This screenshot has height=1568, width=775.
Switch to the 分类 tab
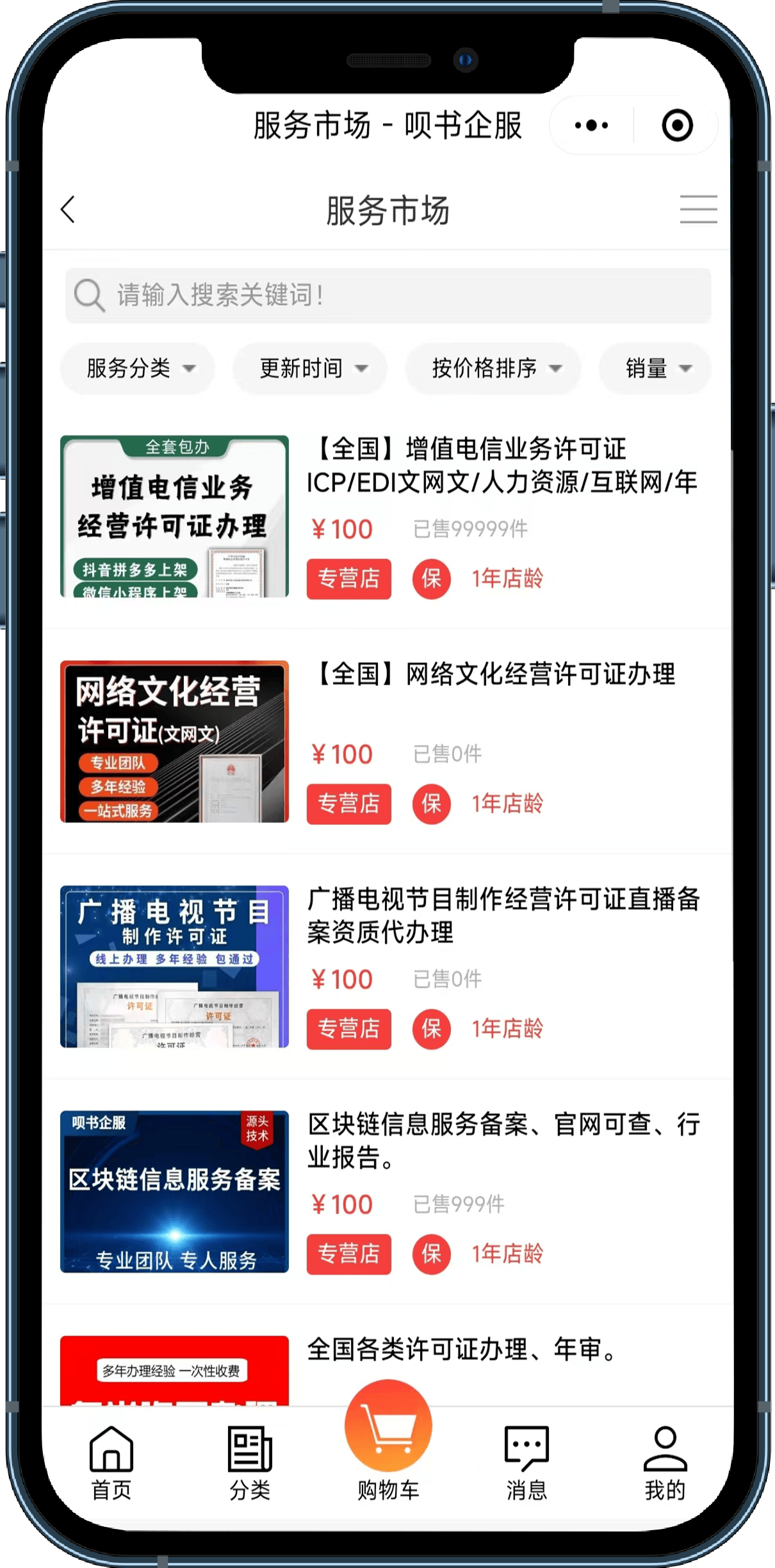point(250,1464)
